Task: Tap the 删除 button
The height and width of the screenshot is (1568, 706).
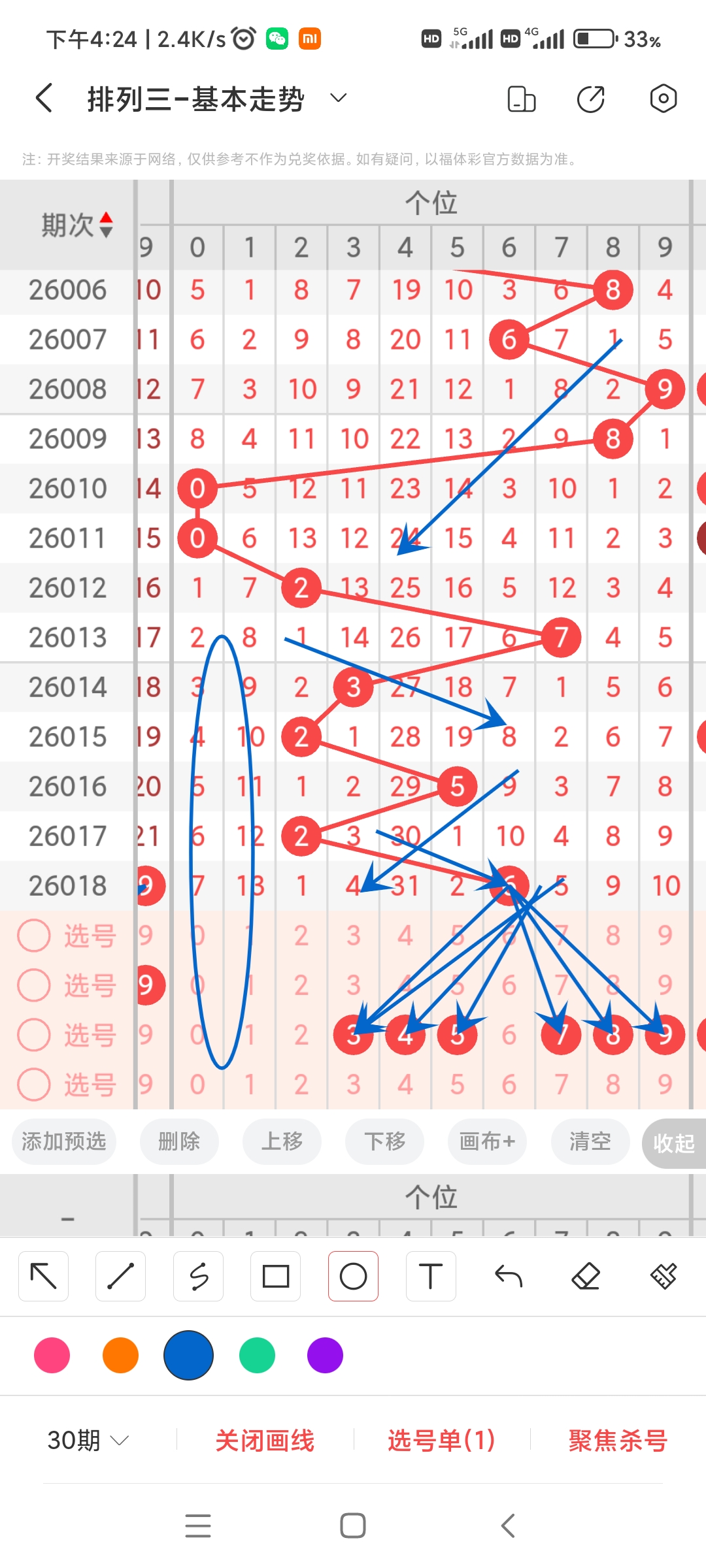Action: pyautogui.click(x=179, y=1141)
